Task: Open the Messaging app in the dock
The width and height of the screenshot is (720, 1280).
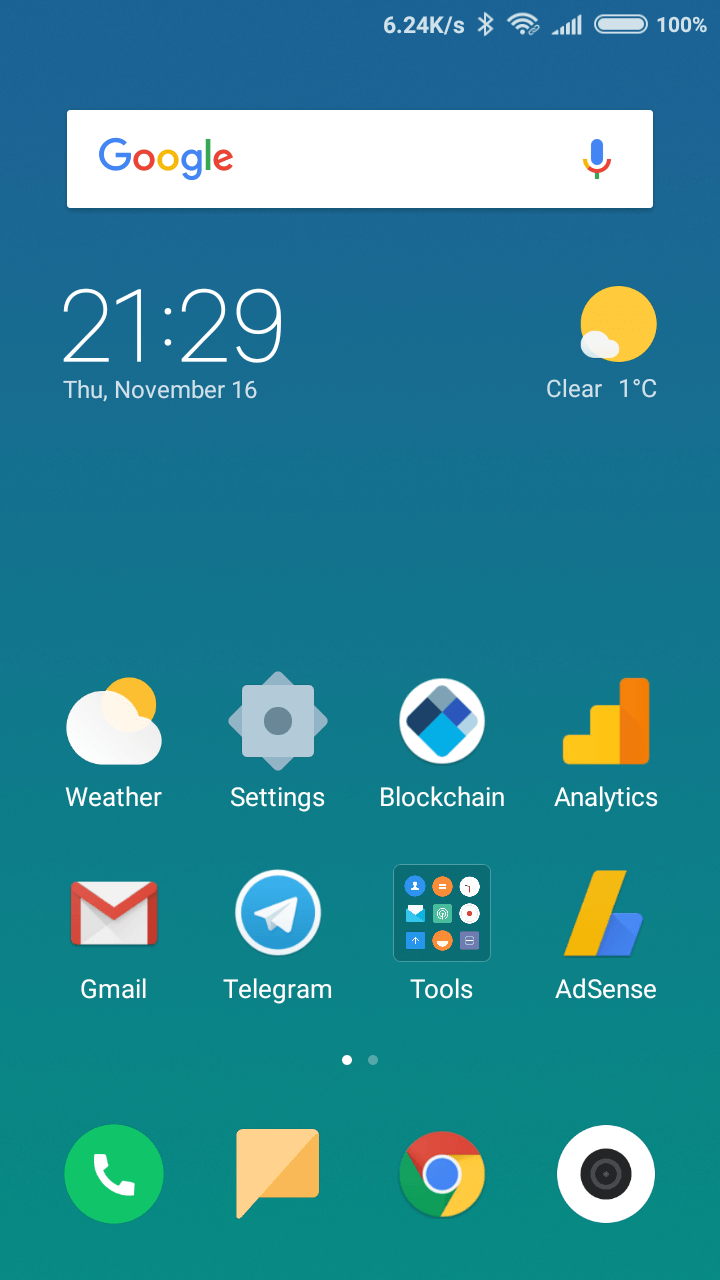Action: pyautogui.click(x=278, y=1174)
